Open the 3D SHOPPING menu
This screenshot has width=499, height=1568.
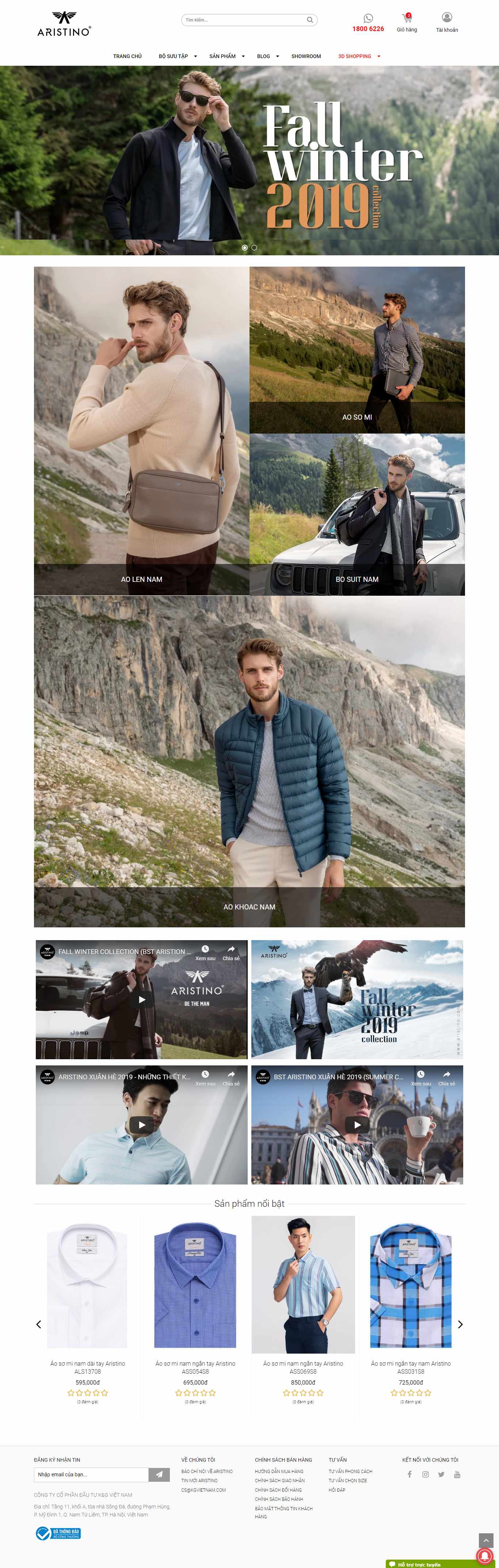(358, 56)
